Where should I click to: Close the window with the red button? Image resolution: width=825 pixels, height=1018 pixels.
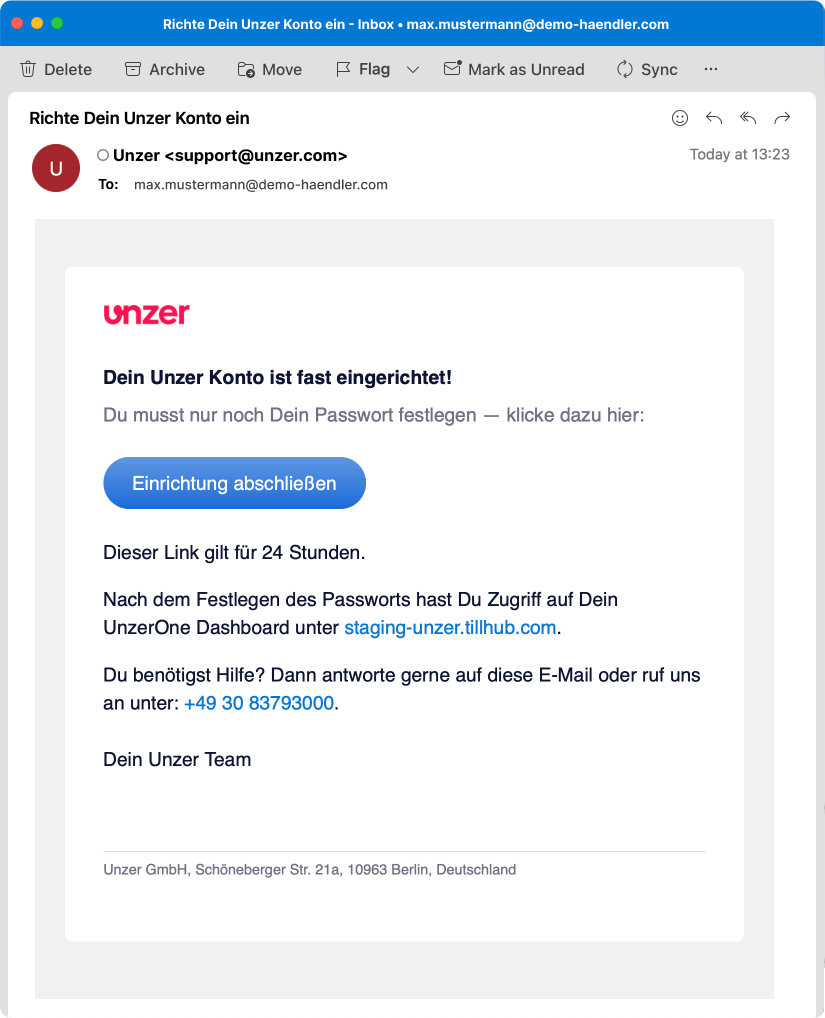pos(17,23)
